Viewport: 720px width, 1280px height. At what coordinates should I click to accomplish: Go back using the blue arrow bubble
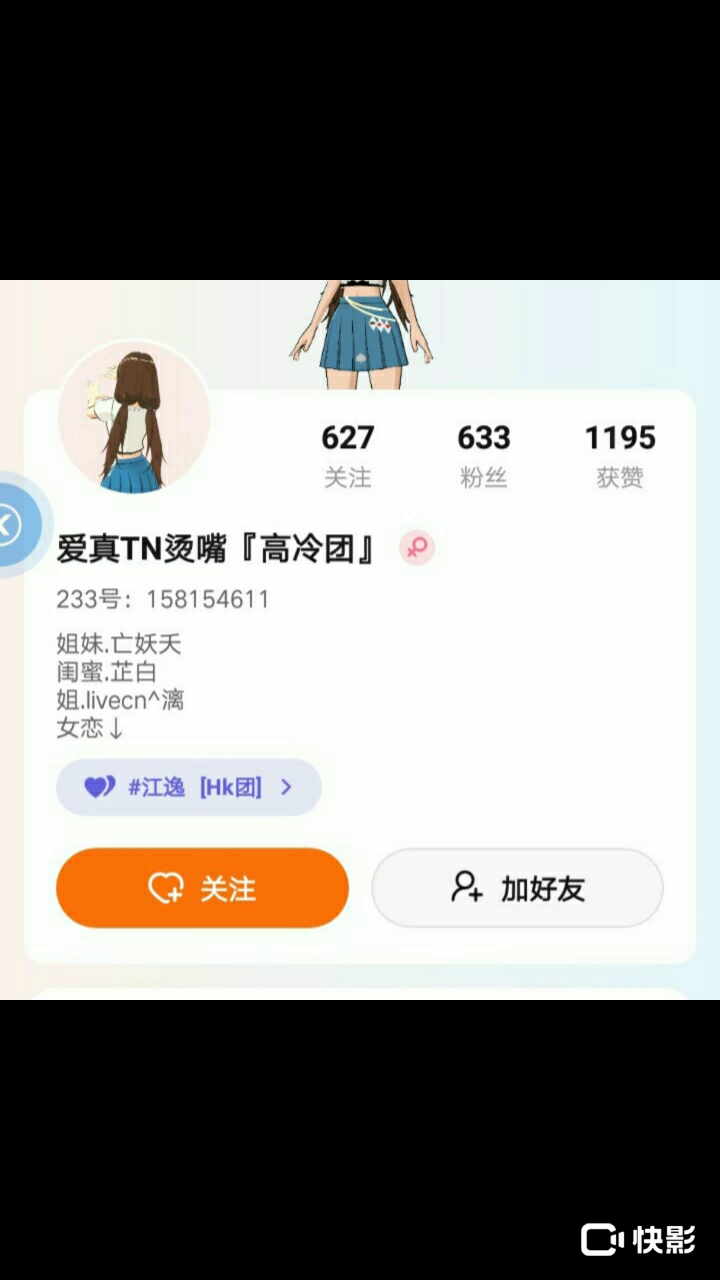[12, 523]
